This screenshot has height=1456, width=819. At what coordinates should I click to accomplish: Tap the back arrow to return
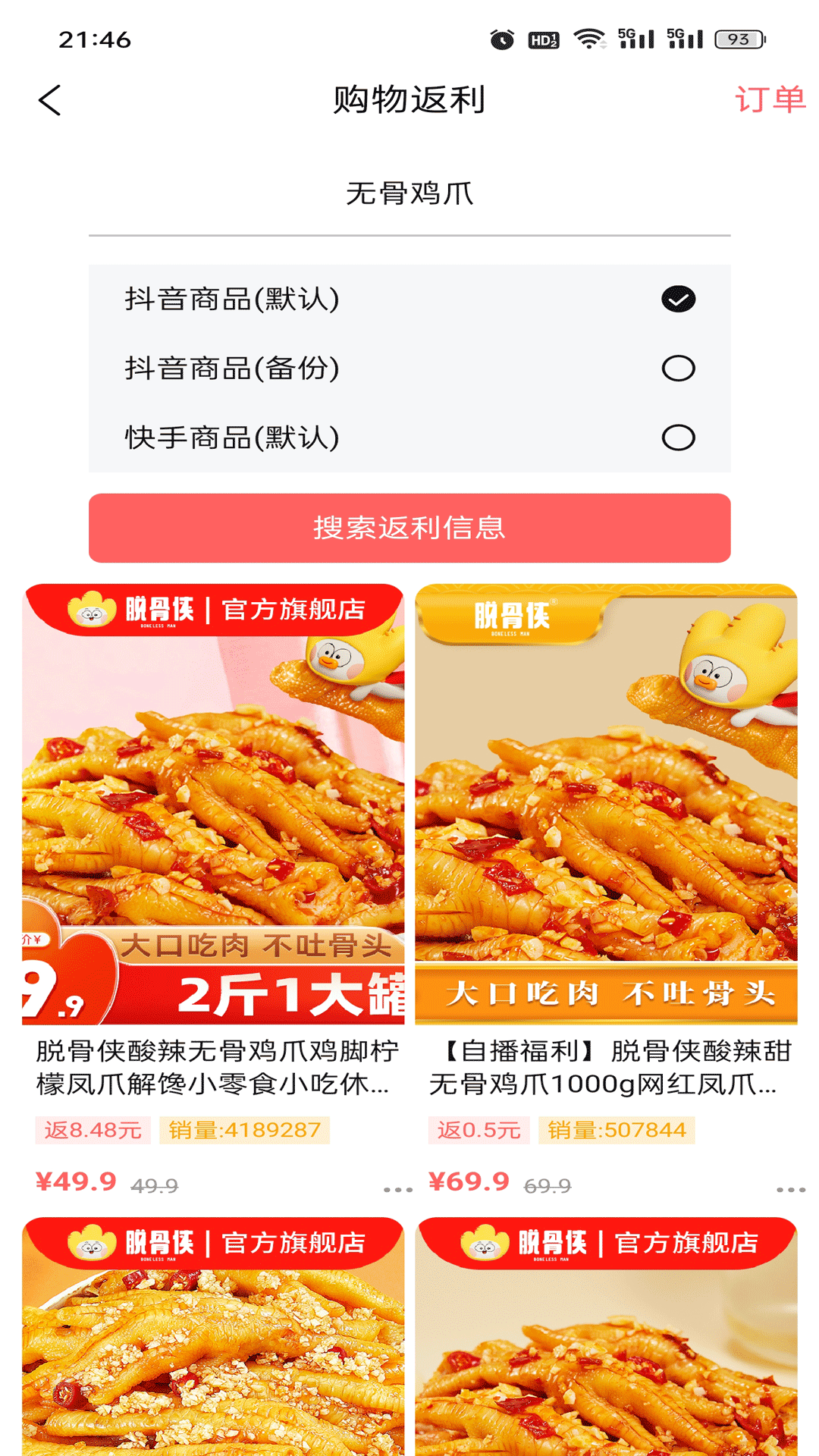click(x=50, y=101)
